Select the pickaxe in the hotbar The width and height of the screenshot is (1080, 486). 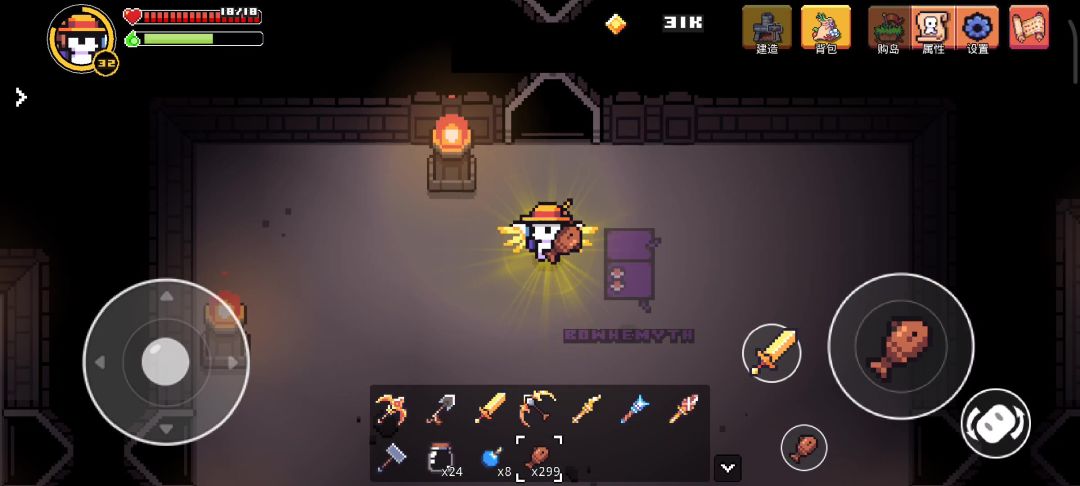391,408
